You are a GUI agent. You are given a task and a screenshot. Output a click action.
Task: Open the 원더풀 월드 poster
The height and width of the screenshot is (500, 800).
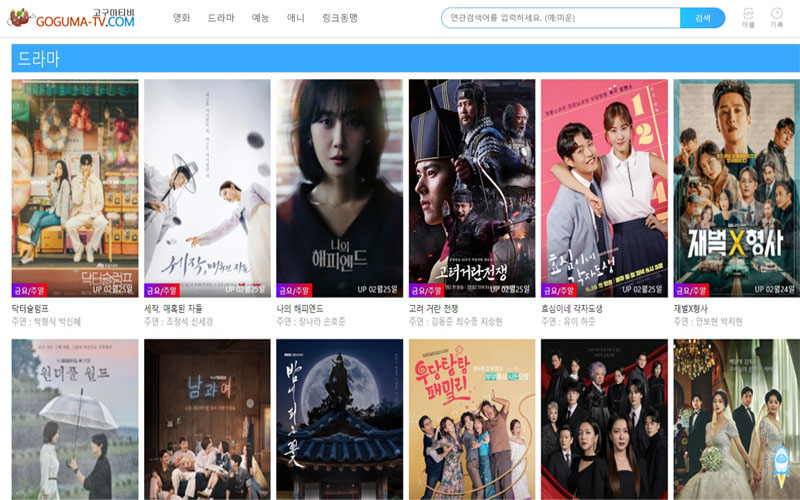(75, 420)
